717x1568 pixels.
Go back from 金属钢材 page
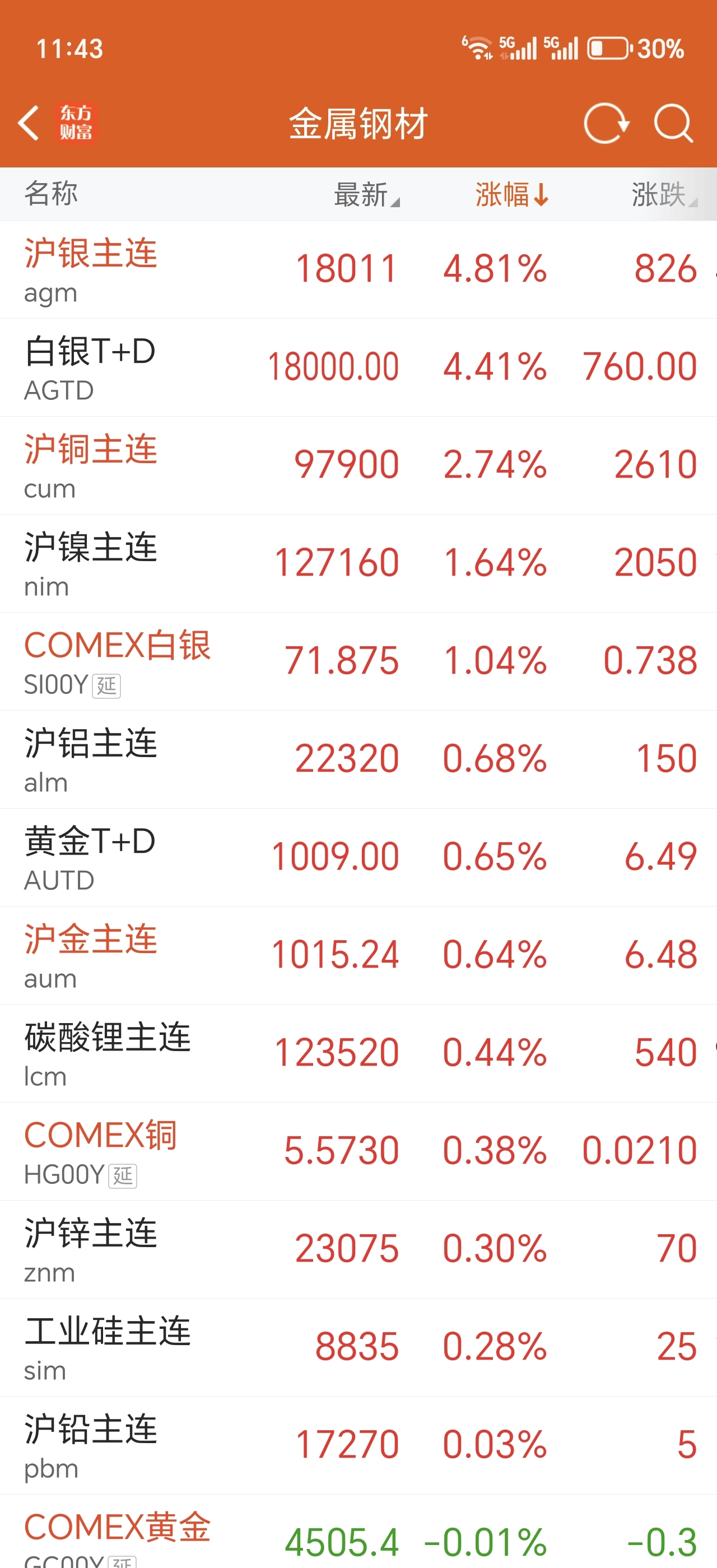(29, 123)
